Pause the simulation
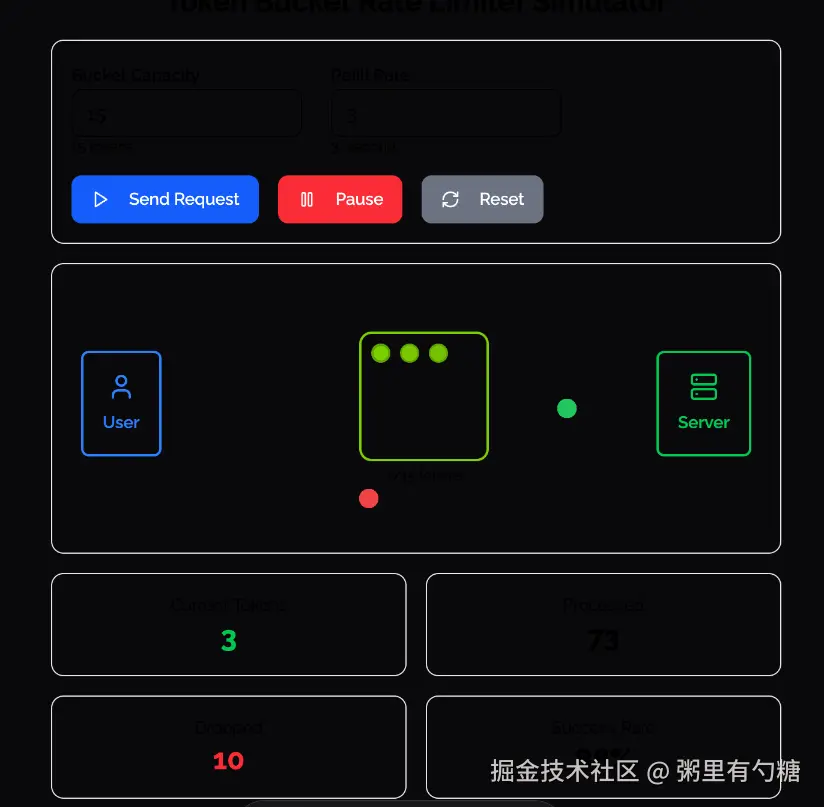The height and width of the screenshot is (808, 824). [340, 199]
